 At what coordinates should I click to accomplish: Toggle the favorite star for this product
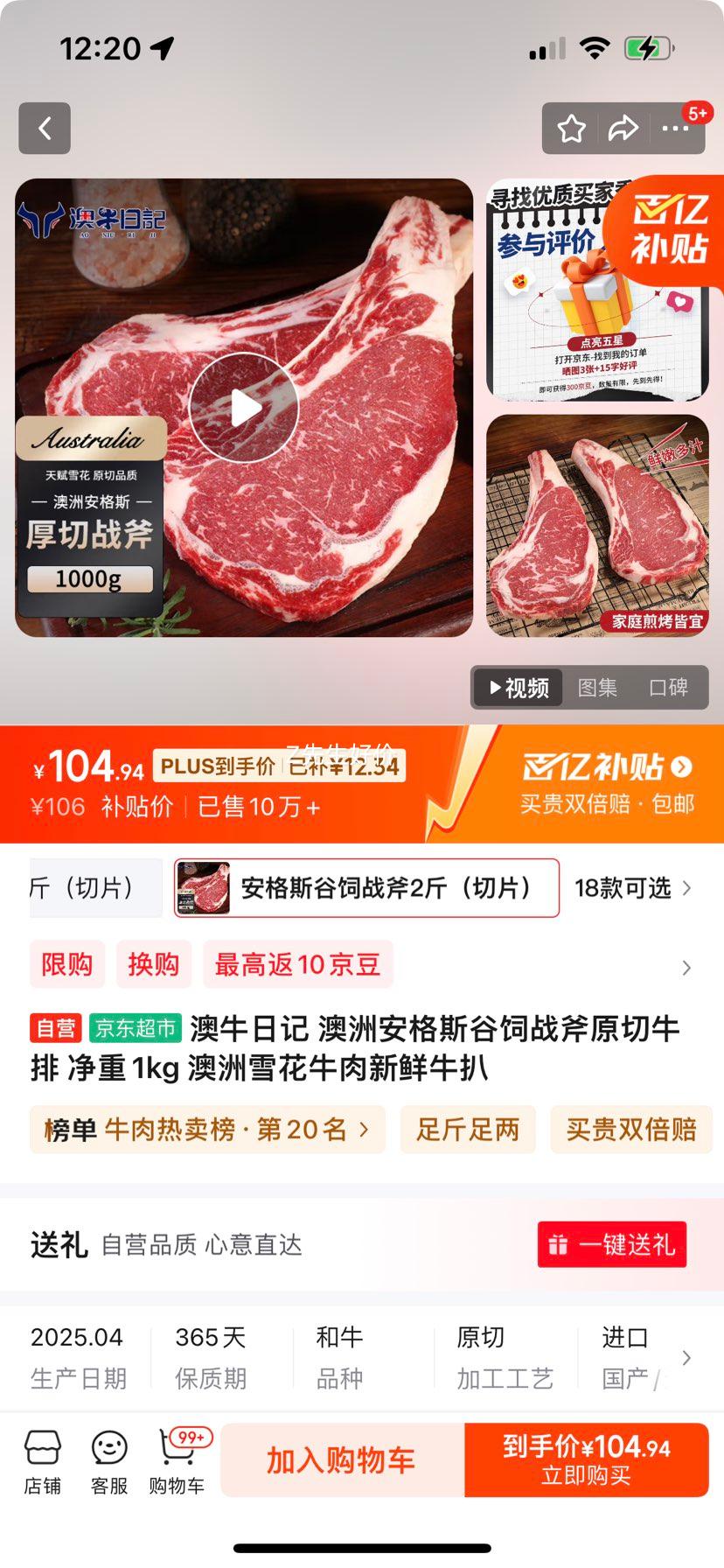coord(571,128)
